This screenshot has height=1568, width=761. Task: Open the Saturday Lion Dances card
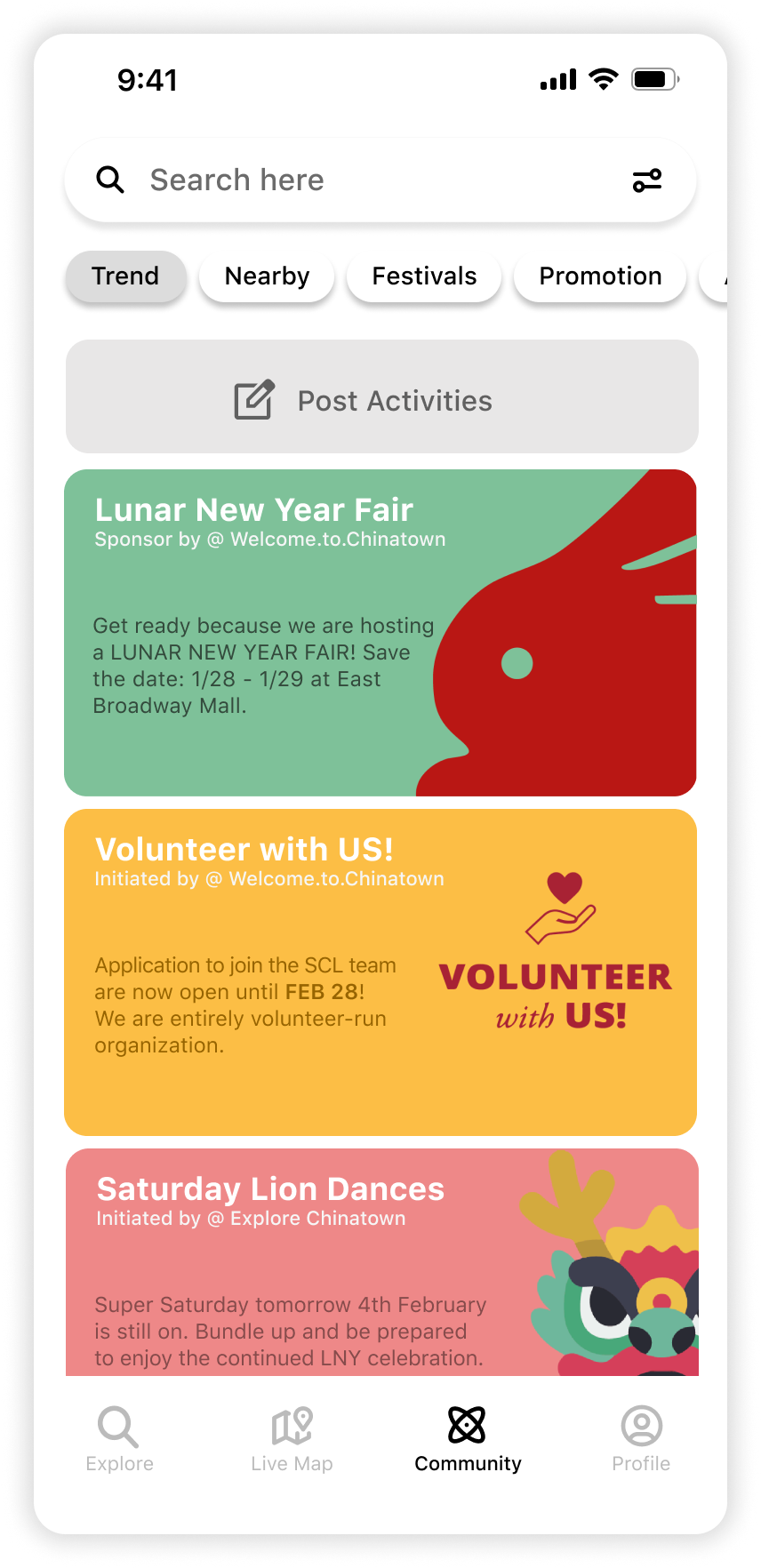tap(380, 1262)
